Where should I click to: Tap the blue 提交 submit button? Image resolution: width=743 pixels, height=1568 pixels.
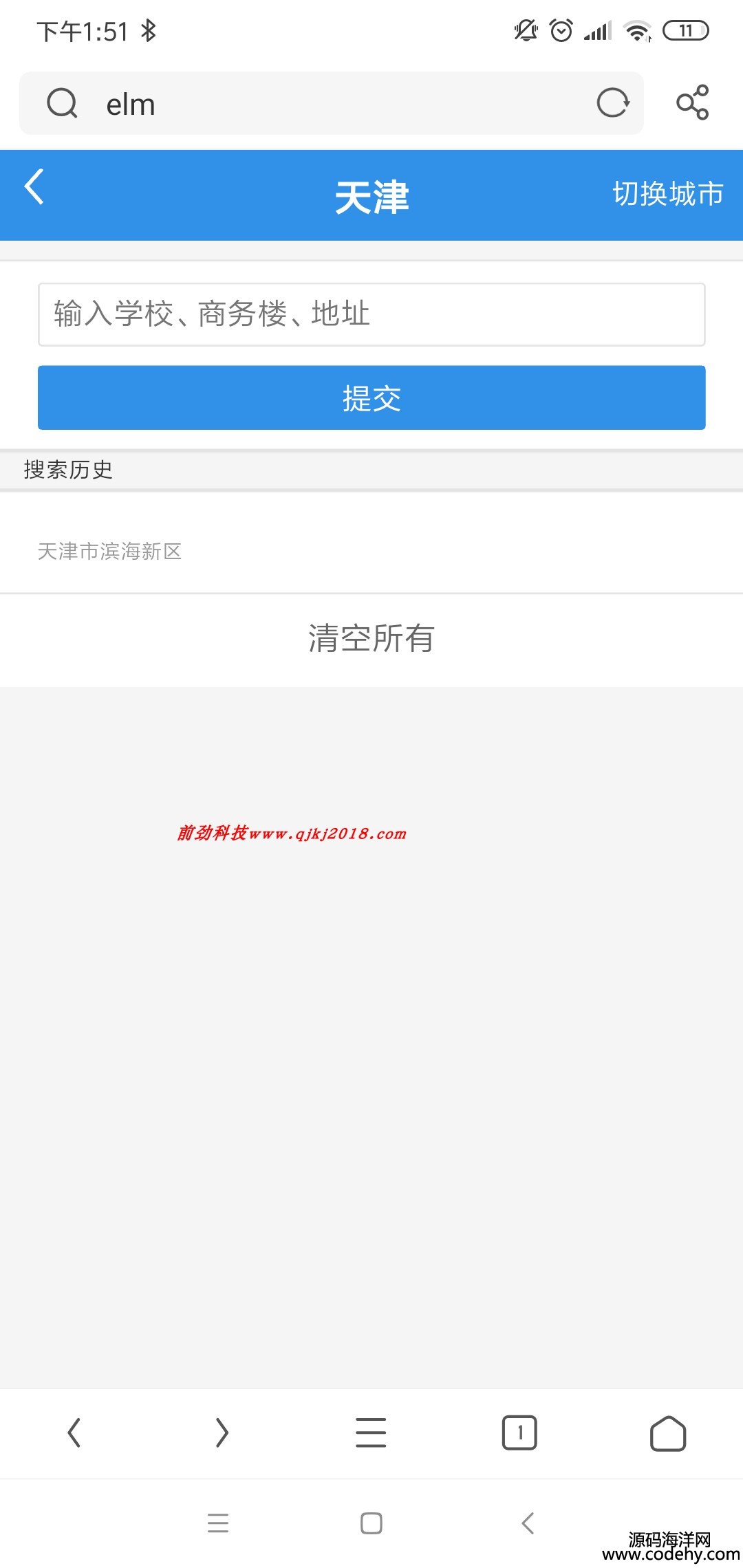pos(371,398)
